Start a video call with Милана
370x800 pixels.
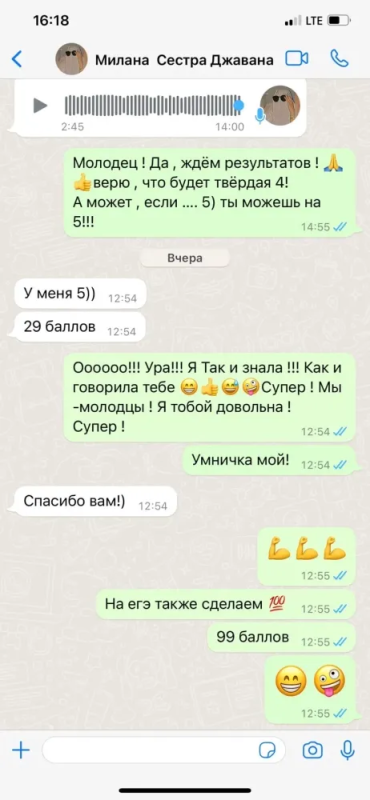297,59
